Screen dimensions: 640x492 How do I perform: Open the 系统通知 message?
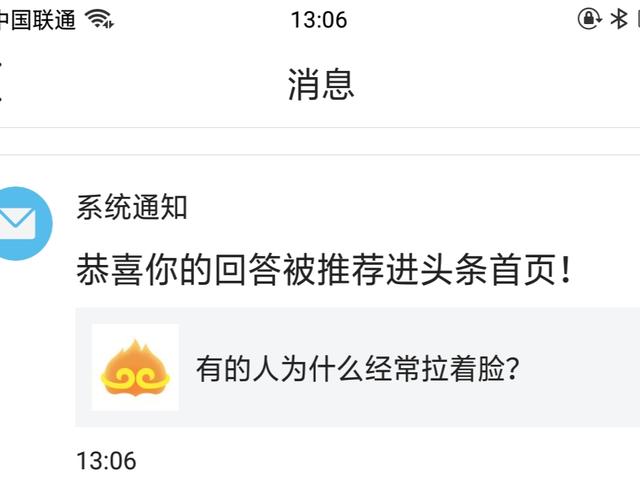click(x=132, y=207)
